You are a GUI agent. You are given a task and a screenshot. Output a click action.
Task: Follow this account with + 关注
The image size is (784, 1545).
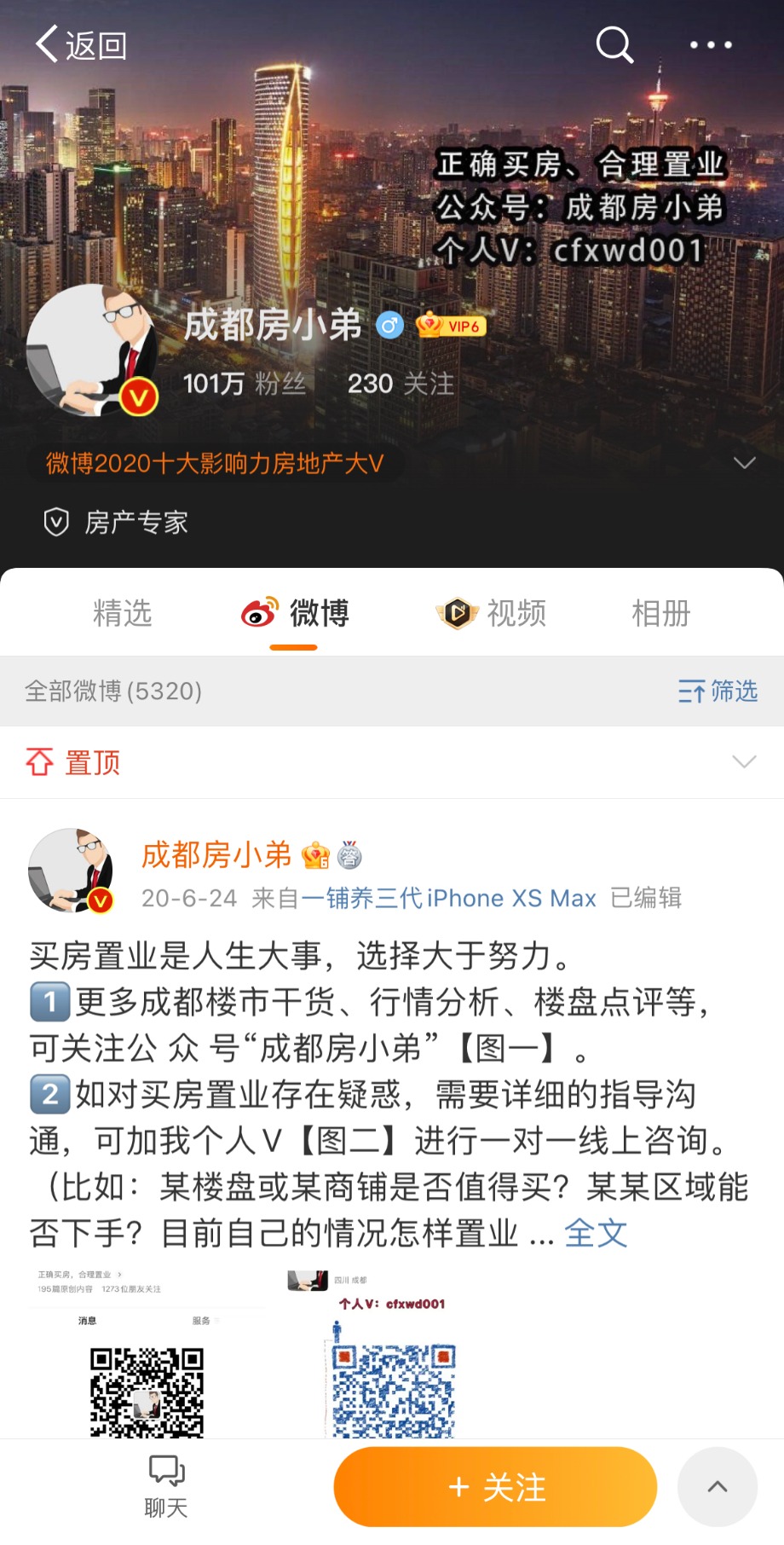click(x=495, y=1487)
